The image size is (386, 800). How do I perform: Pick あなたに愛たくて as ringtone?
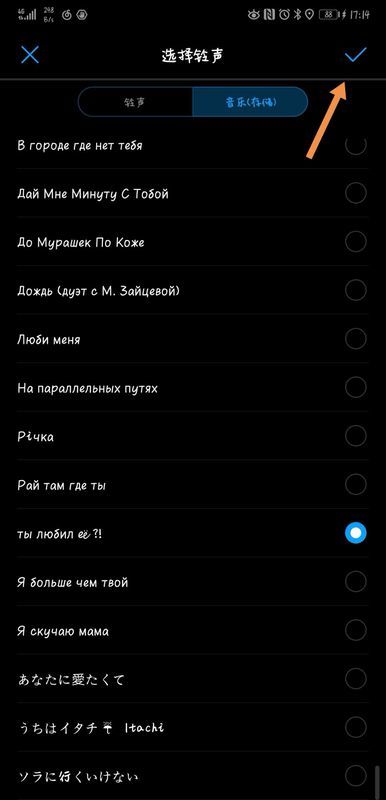point(193,679)
